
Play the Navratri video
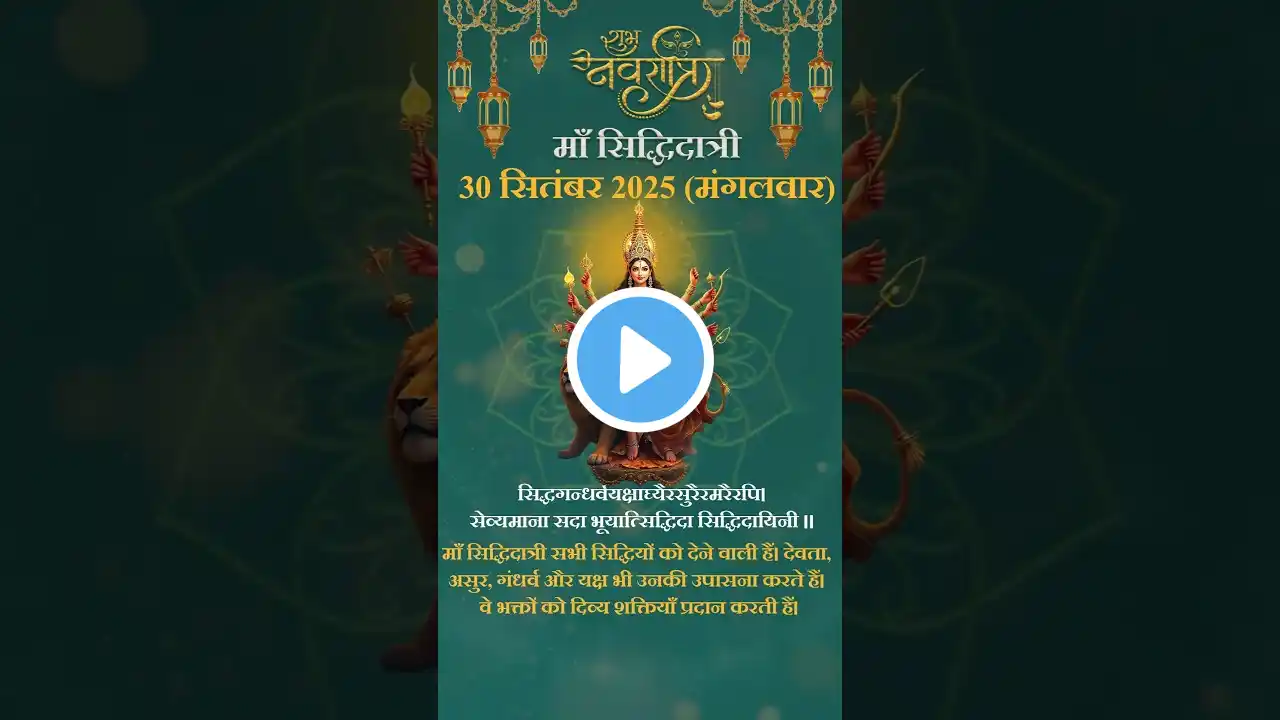[x=640, y=360]
